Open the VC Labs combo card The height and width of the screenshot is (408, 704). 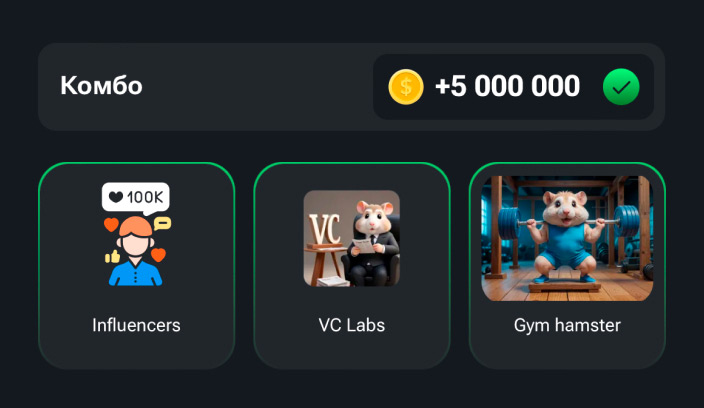click(351, 265)
